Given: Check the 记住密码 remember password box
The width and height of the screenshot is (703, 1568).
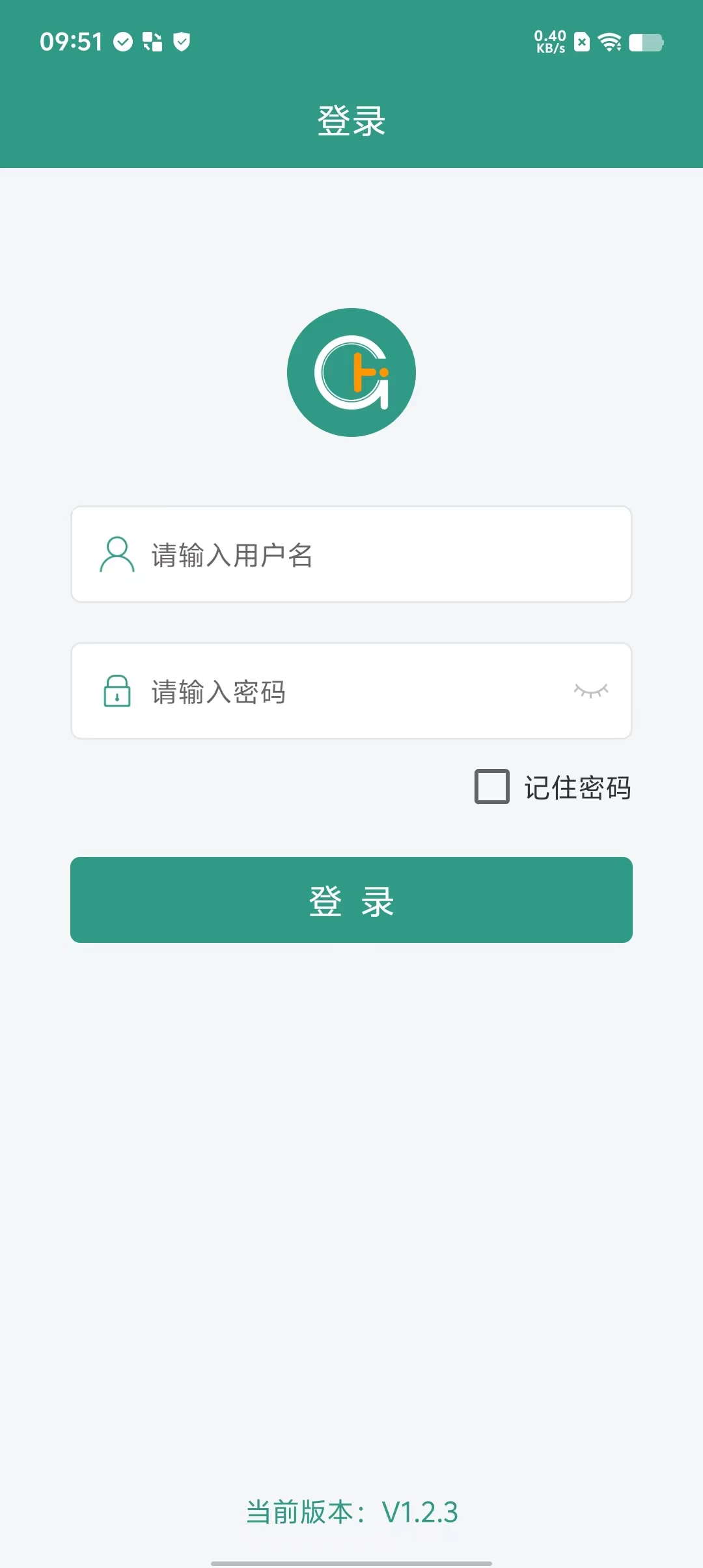Looking at the screenshot, I should point(492,787).
